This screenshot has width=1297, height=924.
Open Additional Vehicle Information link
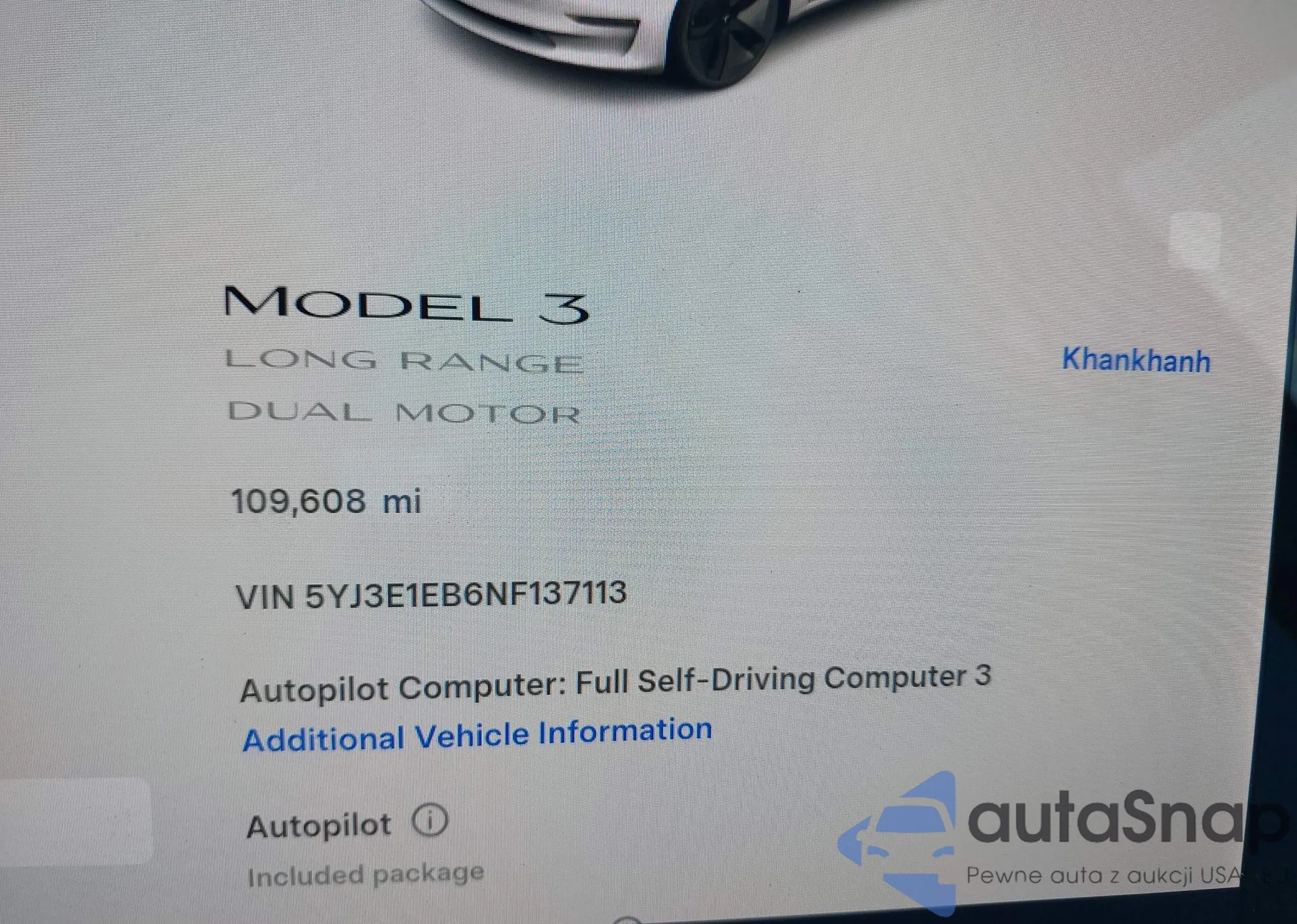pos(477,735)
